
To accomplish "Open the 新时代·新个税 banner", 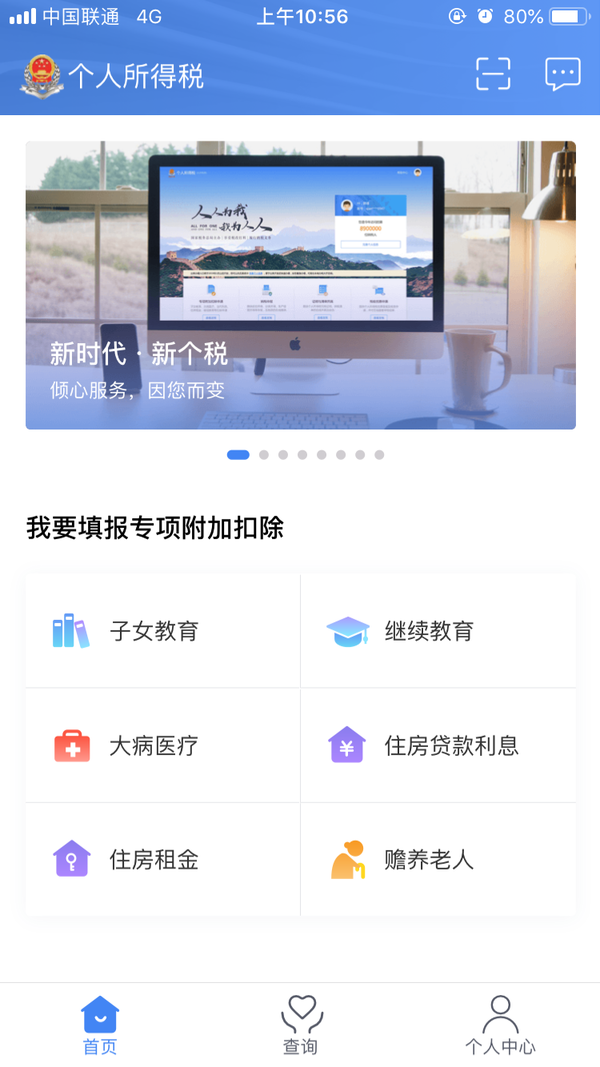I will click(300, 285).
